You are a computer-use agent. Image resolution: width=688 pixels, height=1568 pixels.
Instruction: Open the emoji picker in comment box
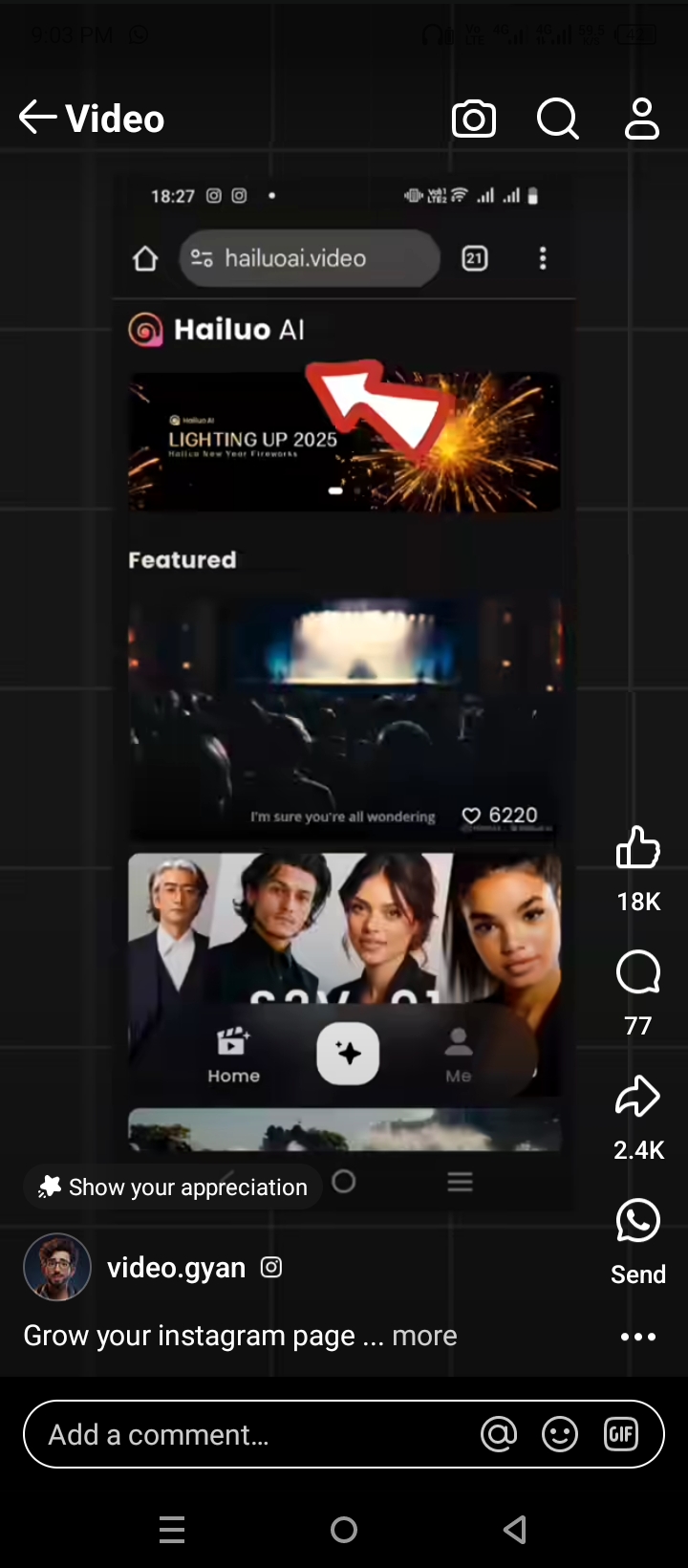pyautogui.click(x=560, y=1434)
